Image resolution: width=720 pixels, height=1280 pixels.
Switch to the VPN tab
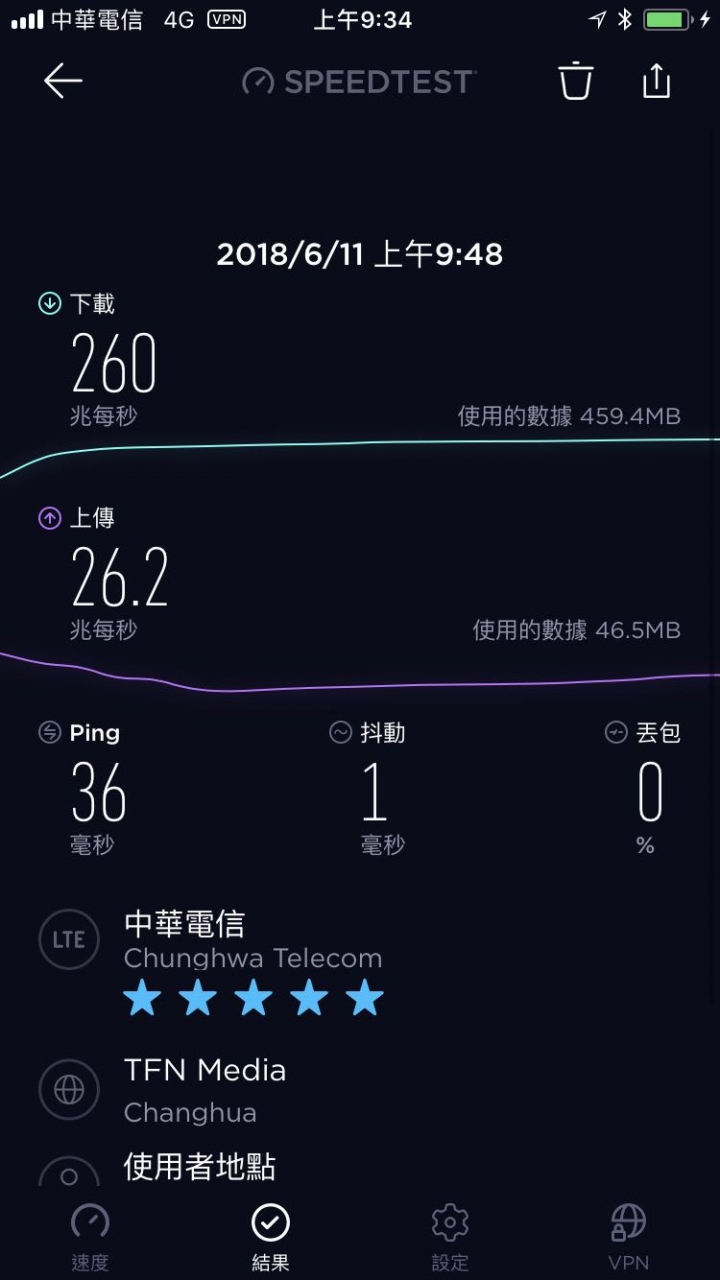pyautogui.click(x=629, y=1238)
